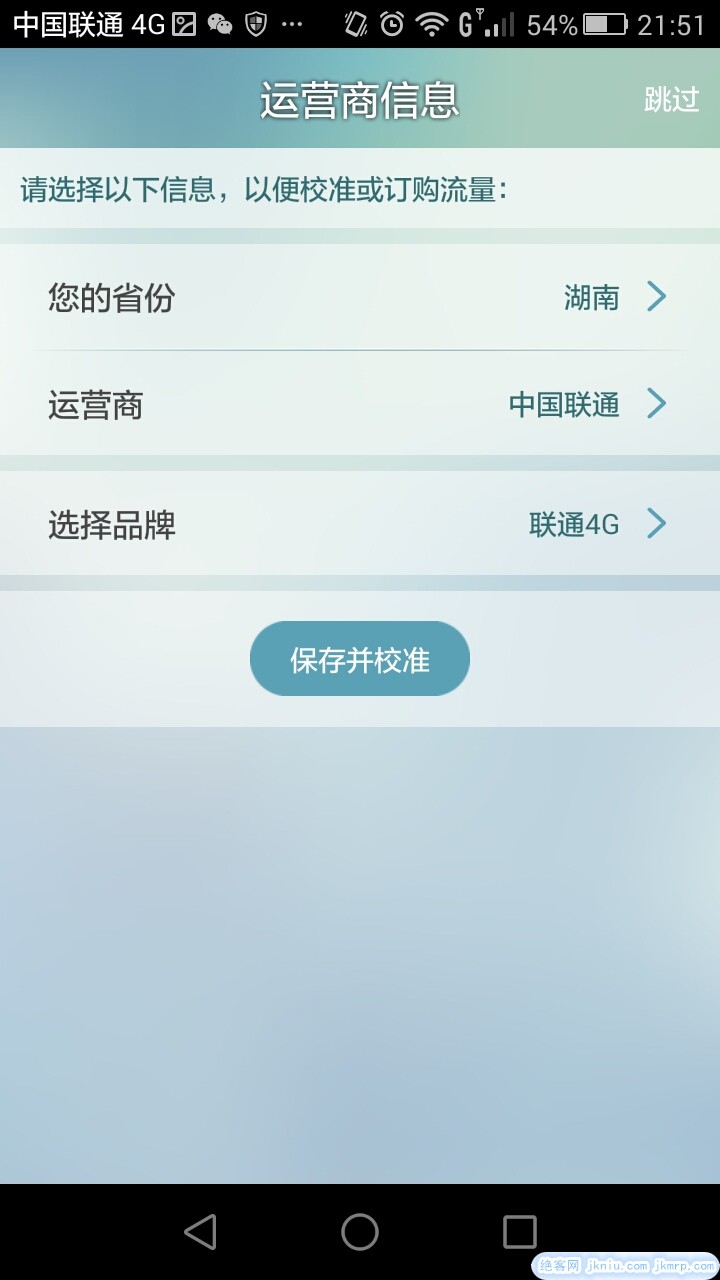Open the 运营商 carrier row
Screen dimensions: 720x1280
click(x=360, y=404)
